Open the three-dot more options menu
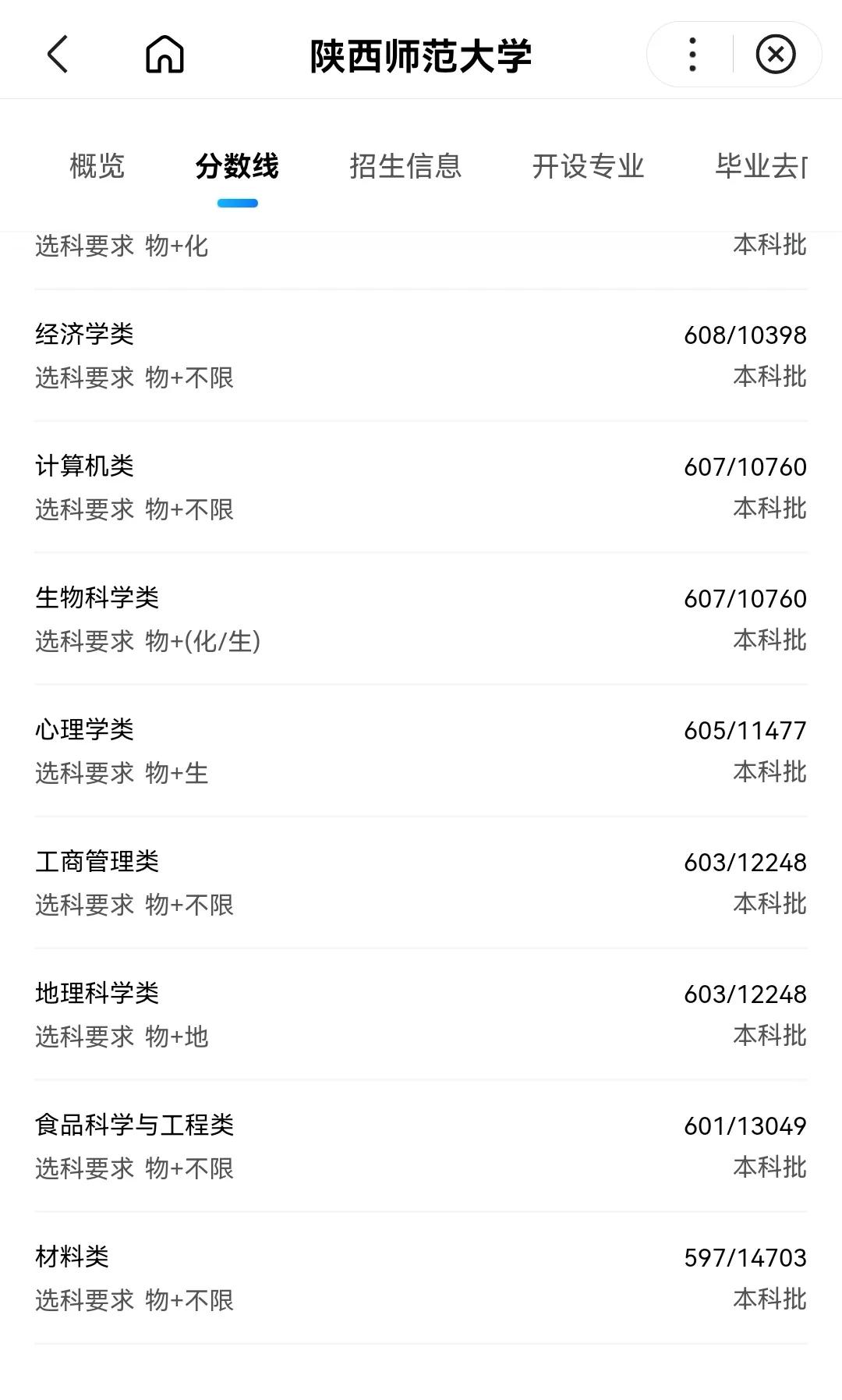Viewport: 842px width, 1400px height. click(x=689, y=55)
